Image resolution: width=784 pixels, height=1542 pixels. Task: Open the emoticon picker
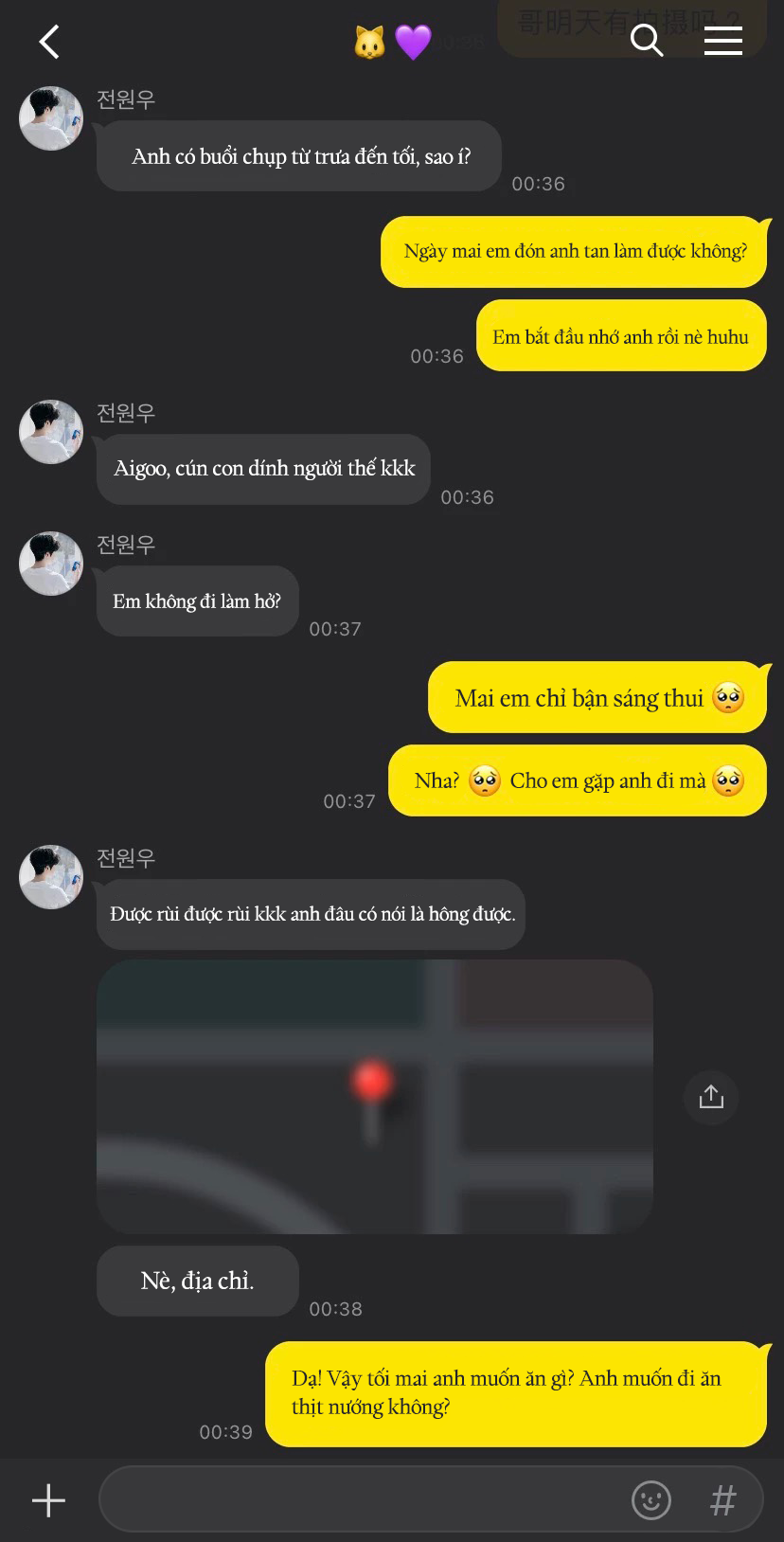(650, 1499)
